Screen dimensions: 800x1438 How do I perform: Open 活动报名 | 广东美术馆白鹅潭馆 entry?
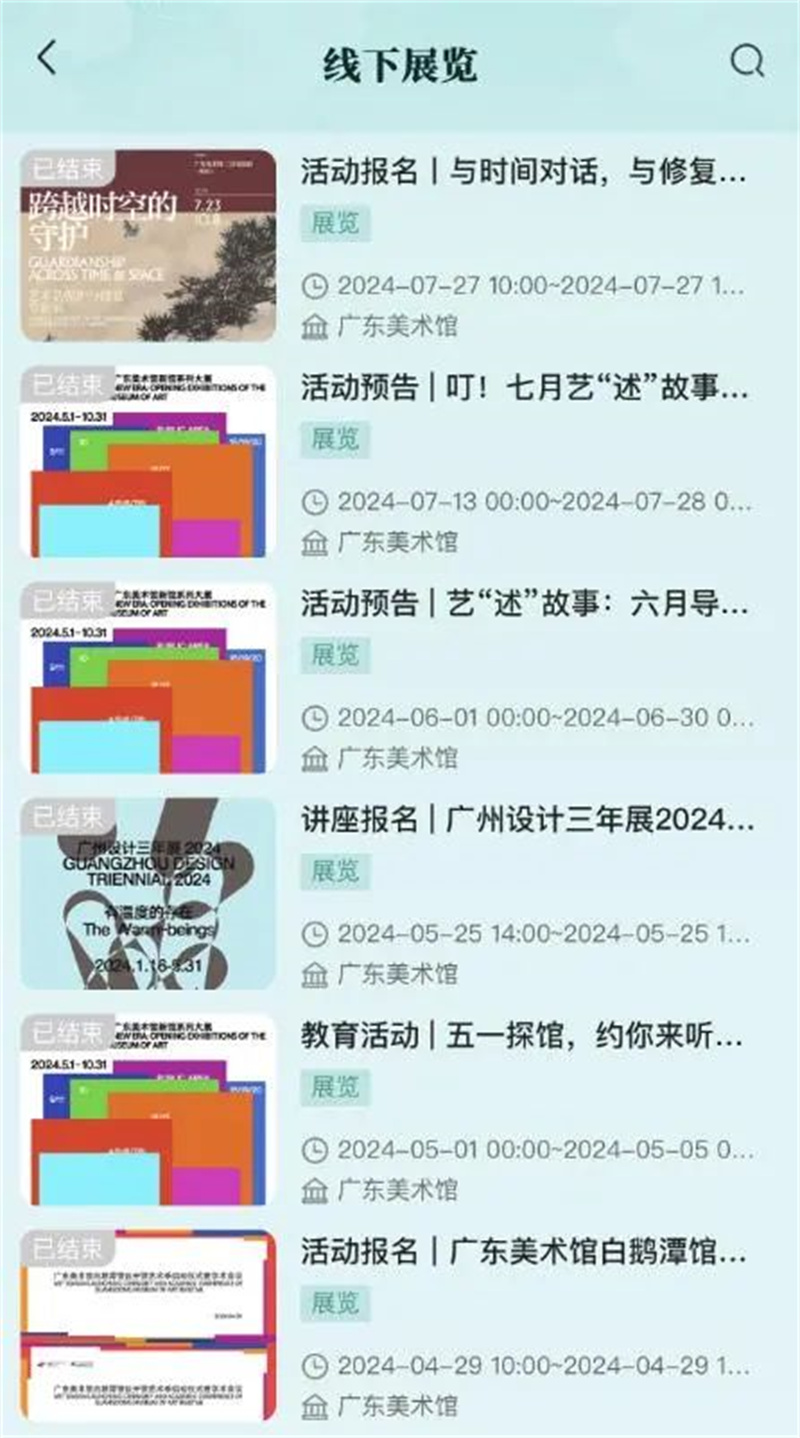pyautogui.click(x=524, y=1252)
